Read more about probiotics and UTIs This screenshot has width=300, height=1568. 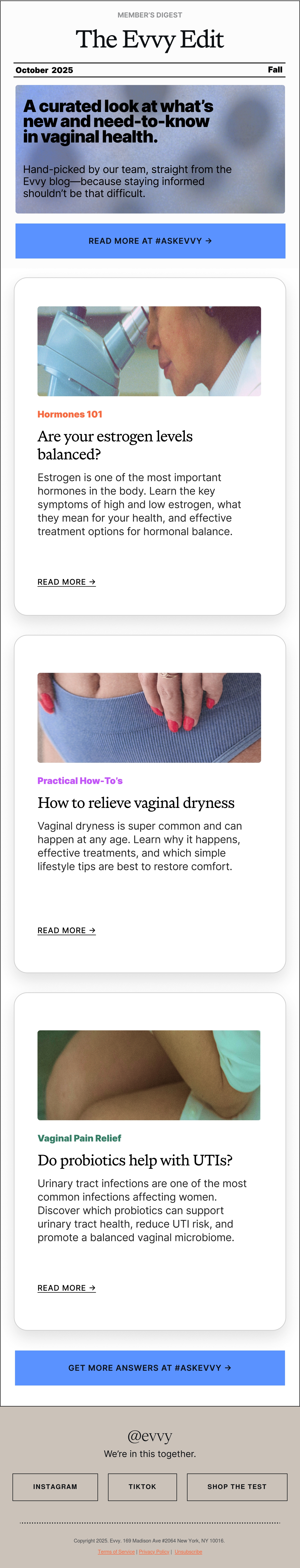(x=66, y=1287)
